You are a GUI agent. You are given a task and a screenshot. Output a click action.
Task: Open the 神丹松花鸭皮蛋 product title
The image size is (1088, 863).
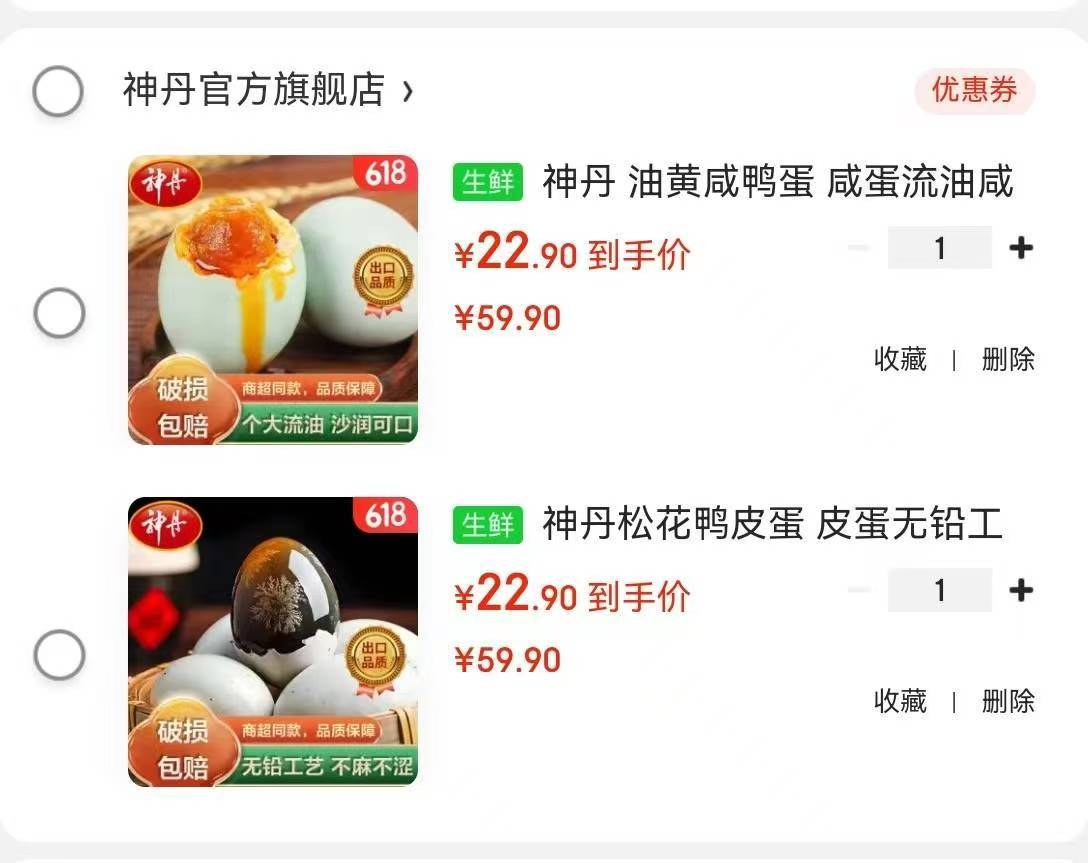pyautogui.click(x=771, y=524)
